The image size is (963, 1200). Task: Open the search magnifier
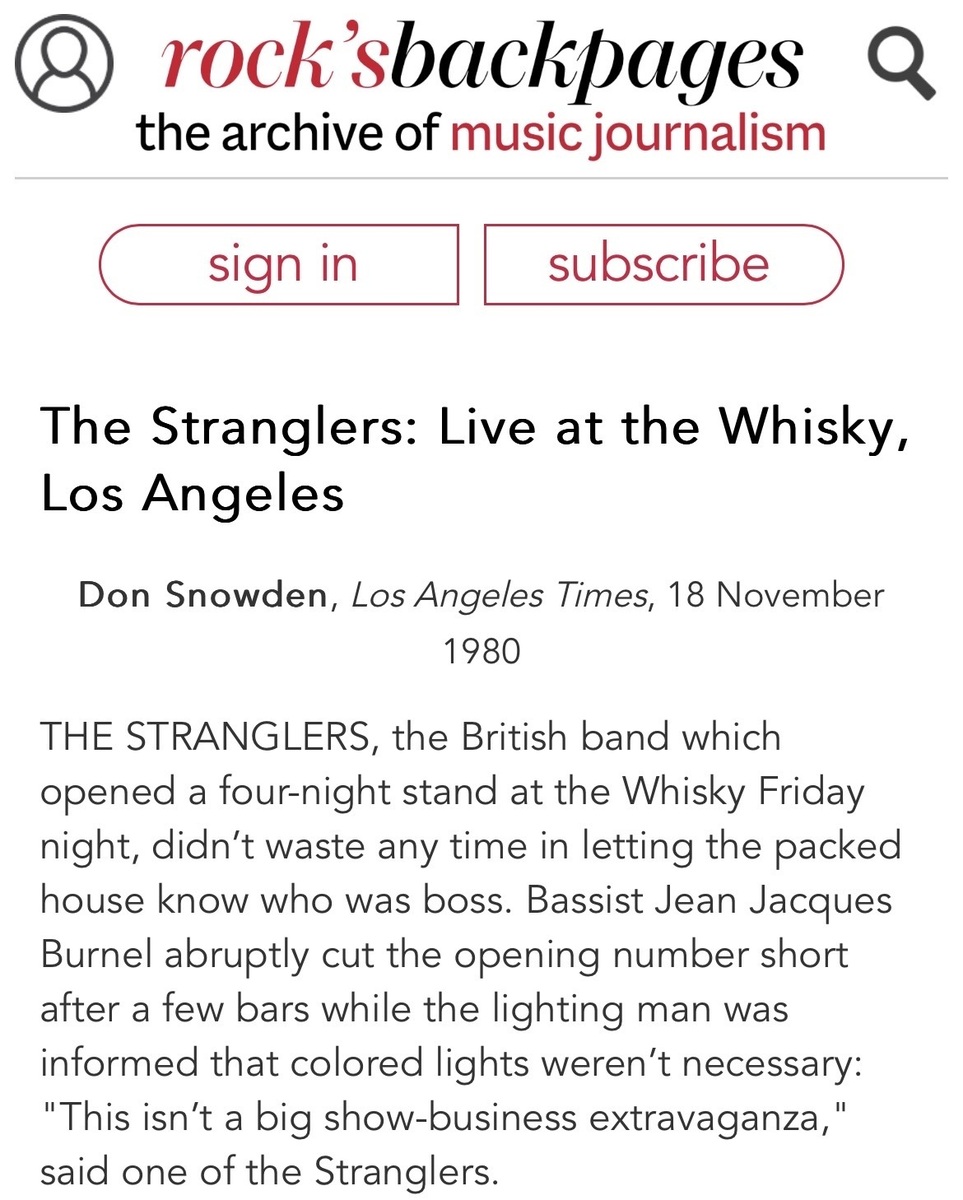tap(899, 63)
